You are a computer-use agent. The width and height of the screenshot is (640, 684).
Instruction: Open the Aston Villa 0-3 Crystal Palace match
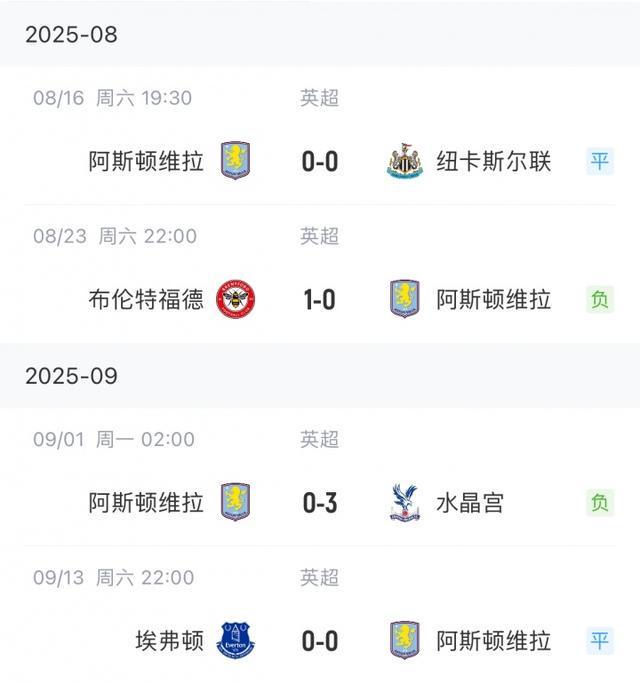tap(320, 502)
